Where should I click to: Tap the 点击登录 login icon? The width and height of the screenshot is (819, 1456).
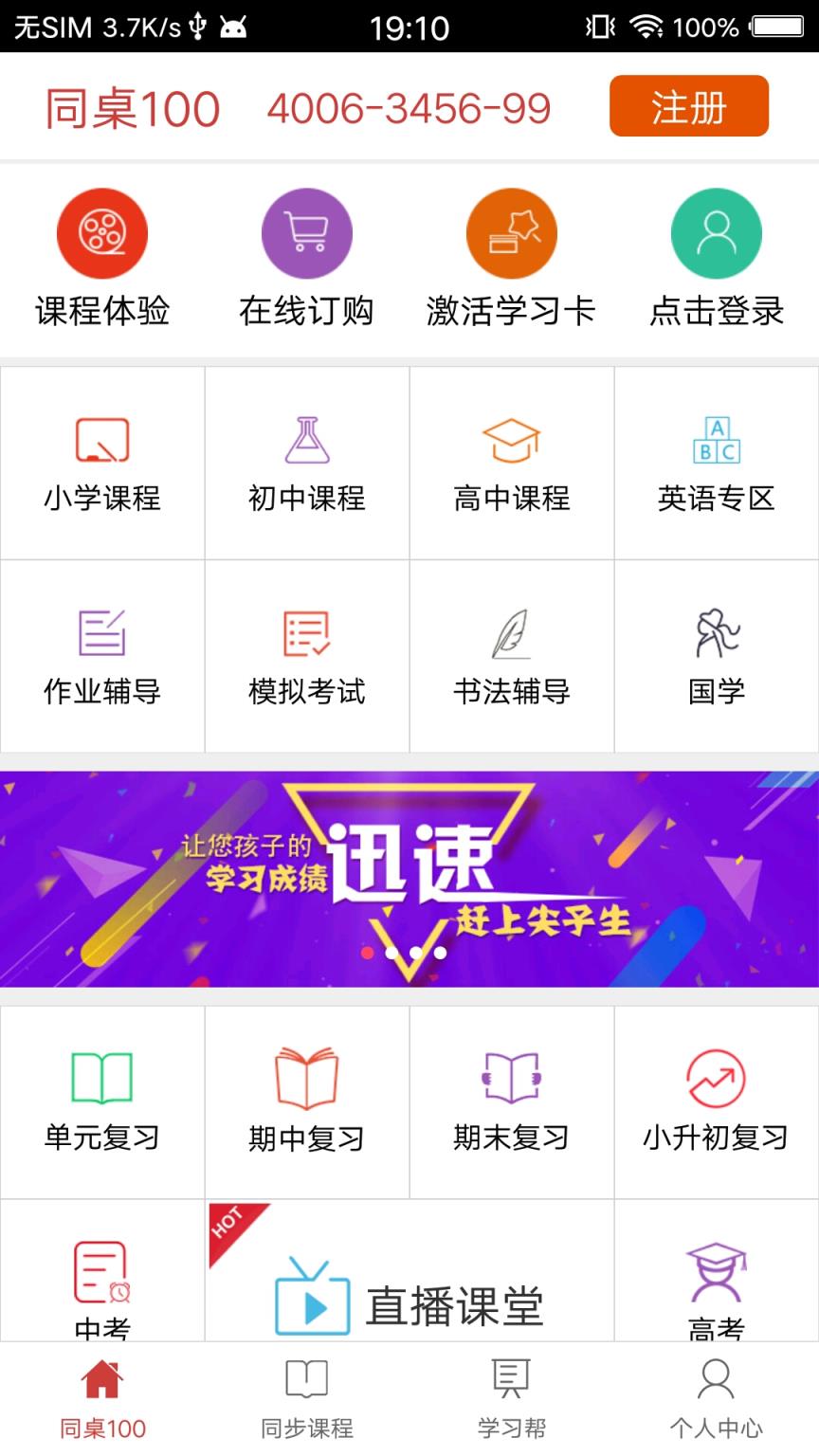pos(716,256)
